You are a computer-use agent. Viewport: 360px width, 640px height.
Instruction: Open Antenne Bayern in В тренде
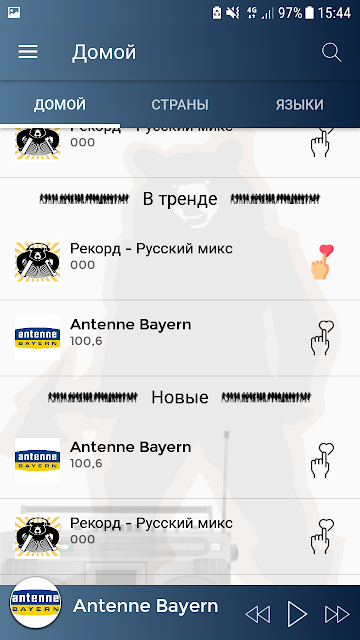(x=180, y=338)
